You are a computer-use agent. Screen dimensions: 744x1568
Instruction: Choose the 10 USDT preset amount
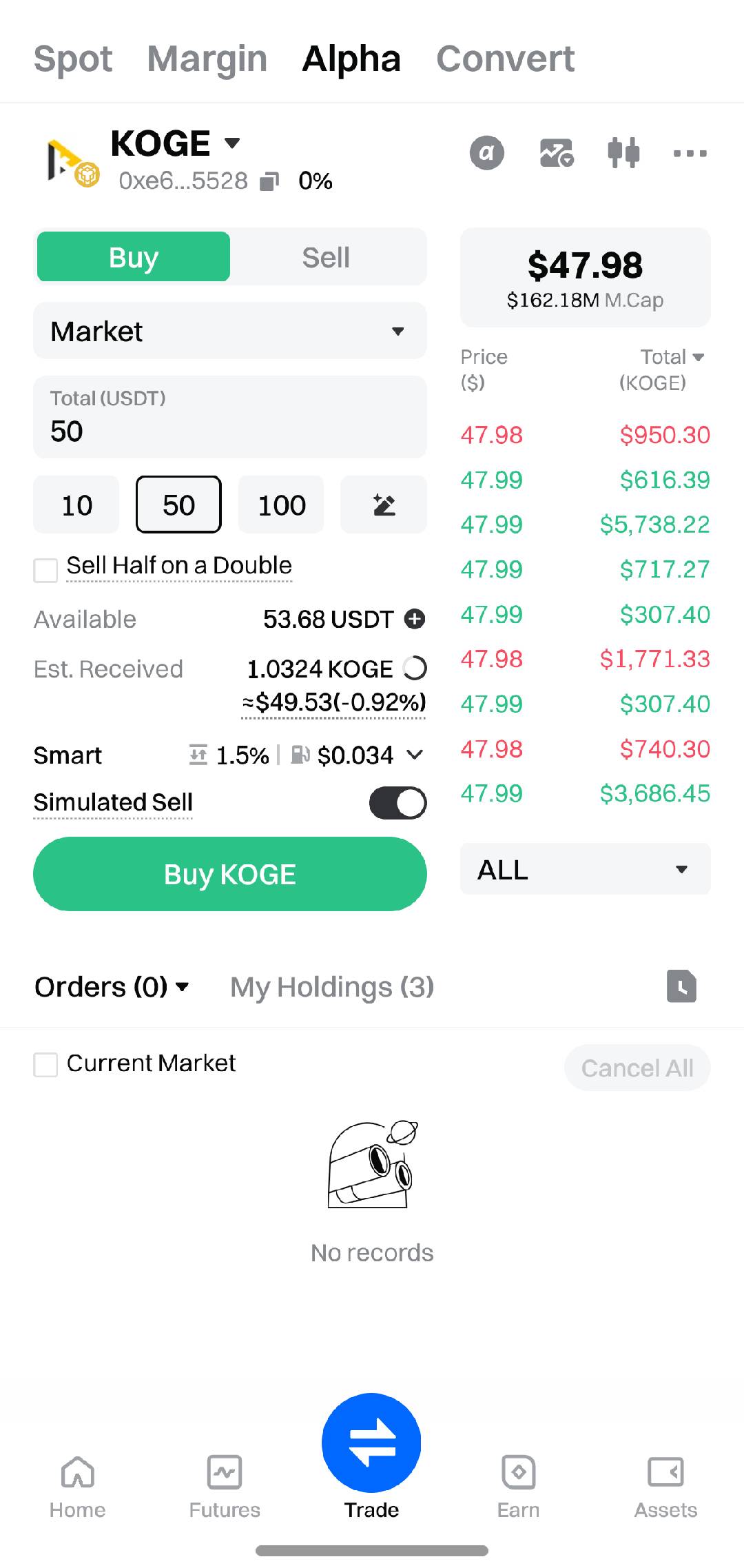76,505
